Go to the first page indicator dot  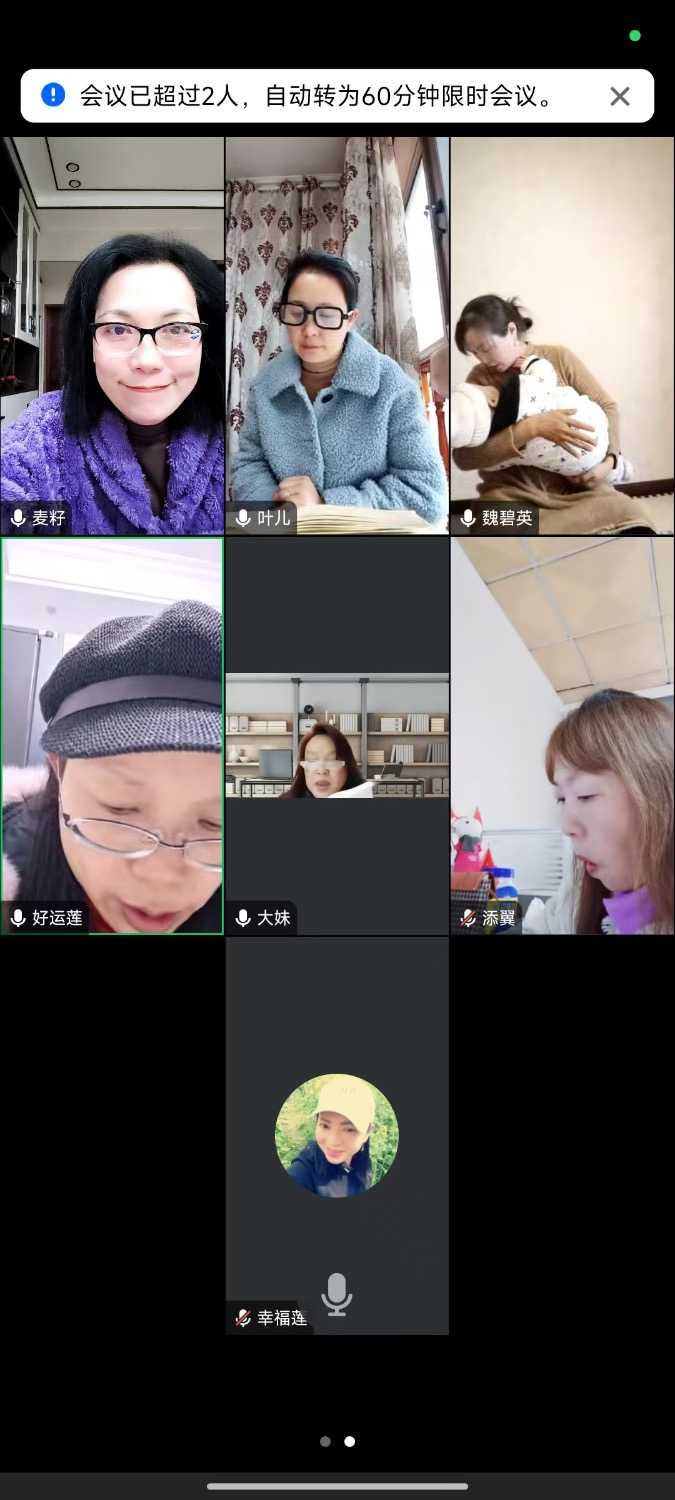[325, 1441]
